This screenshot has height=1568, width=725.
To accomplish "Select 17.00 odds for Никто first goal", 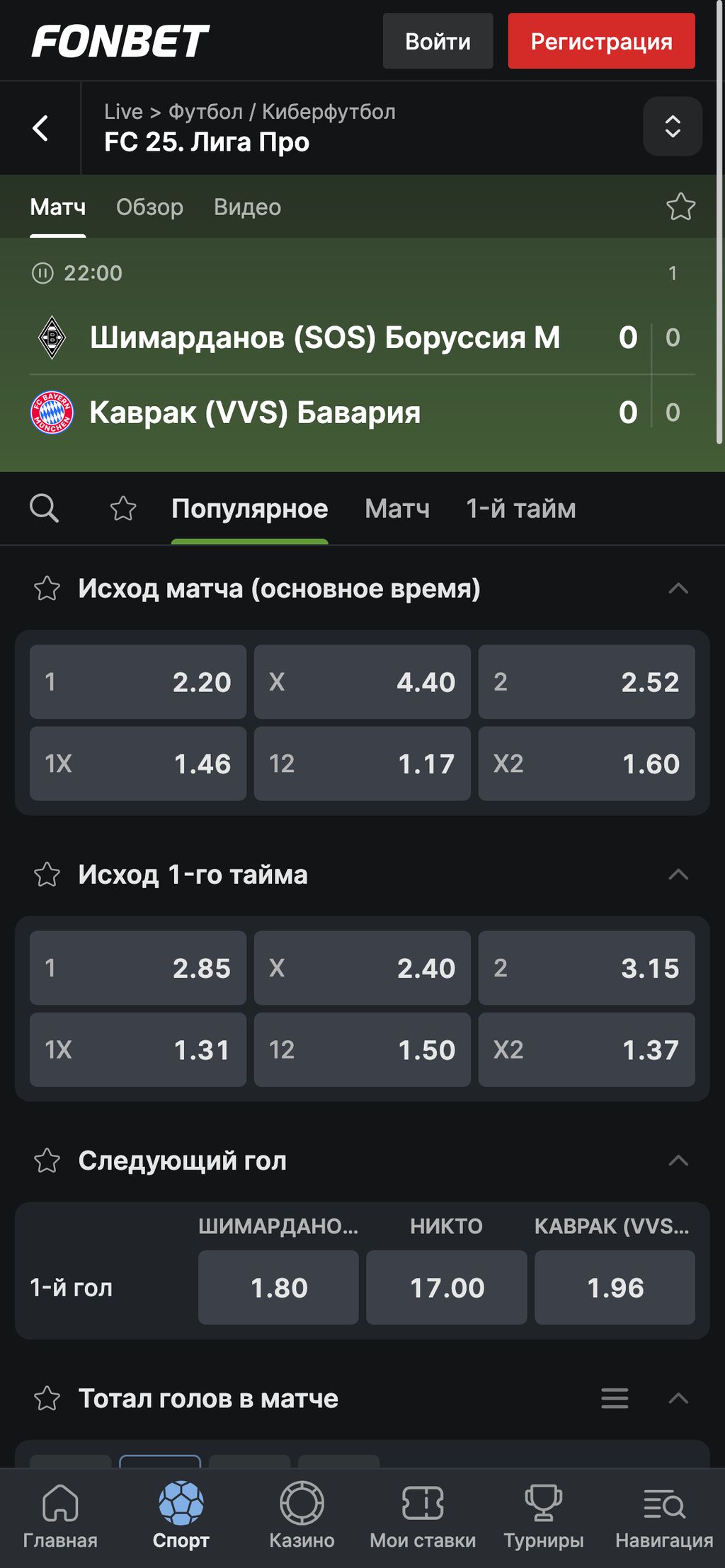I will pyautogui.click(x=447, y=1287).
